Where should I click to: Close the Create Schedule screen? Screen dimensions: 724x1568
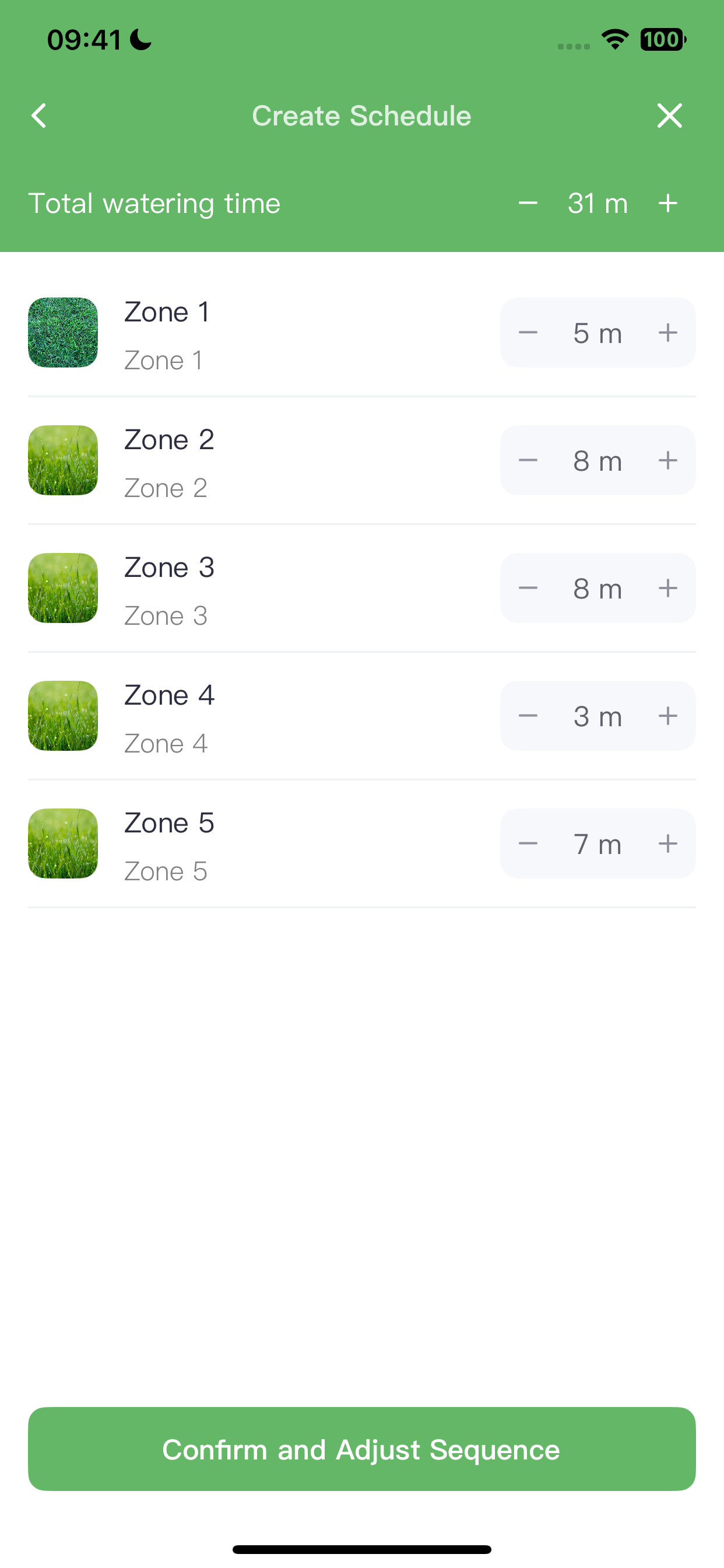(x=669, y=116)
